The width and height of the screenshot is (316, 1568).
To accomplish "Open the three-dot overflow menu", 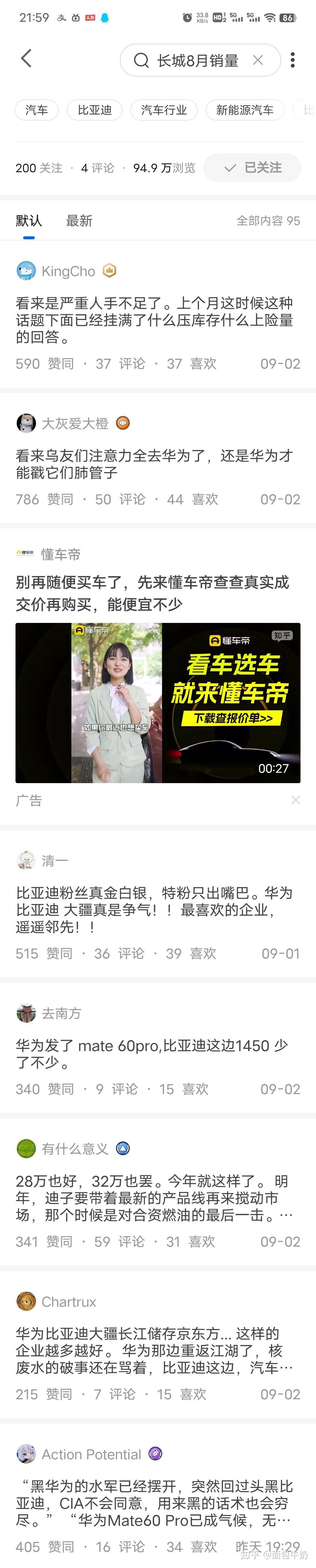I will coord(293,60).
